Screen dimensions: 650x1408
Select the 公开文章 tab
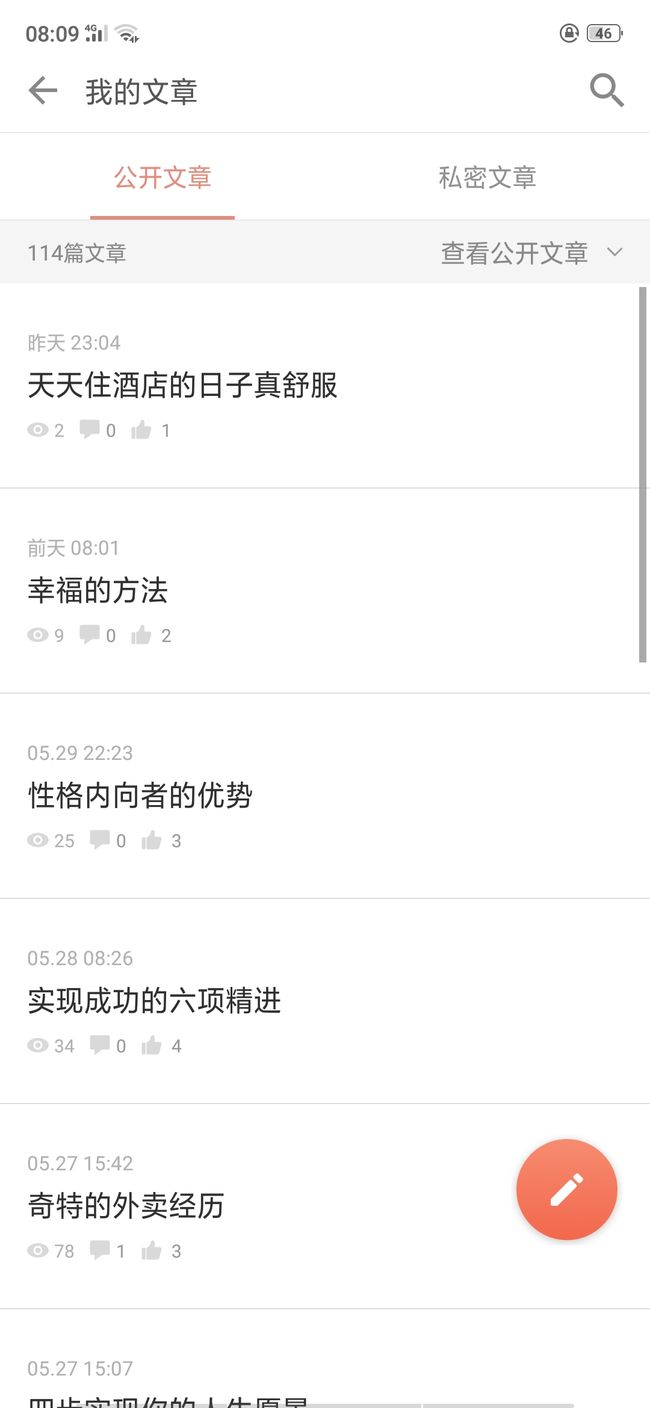162,177
